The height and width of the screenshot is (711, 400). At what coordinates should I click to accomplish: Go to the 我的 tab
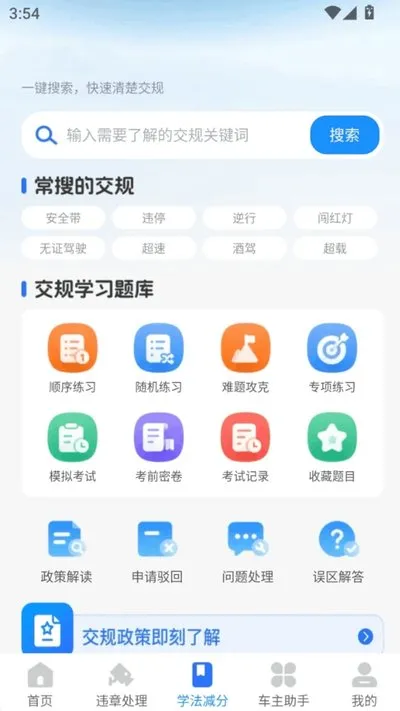pyautogui.click(x=364, y=685)
